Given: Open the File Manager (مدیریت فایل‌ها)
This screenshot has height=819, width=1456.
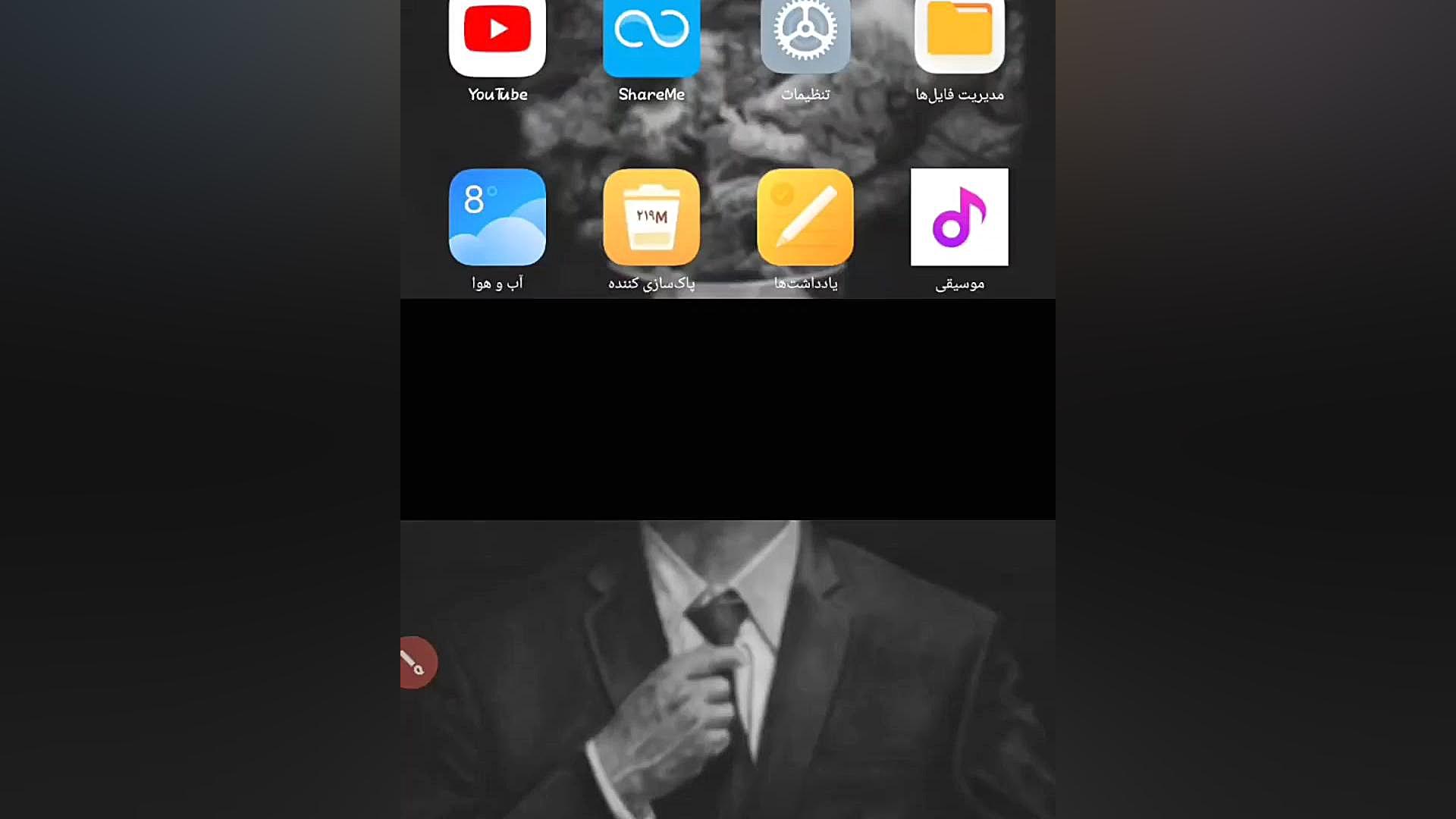Looking at the screenshot, I should point(959,34).
